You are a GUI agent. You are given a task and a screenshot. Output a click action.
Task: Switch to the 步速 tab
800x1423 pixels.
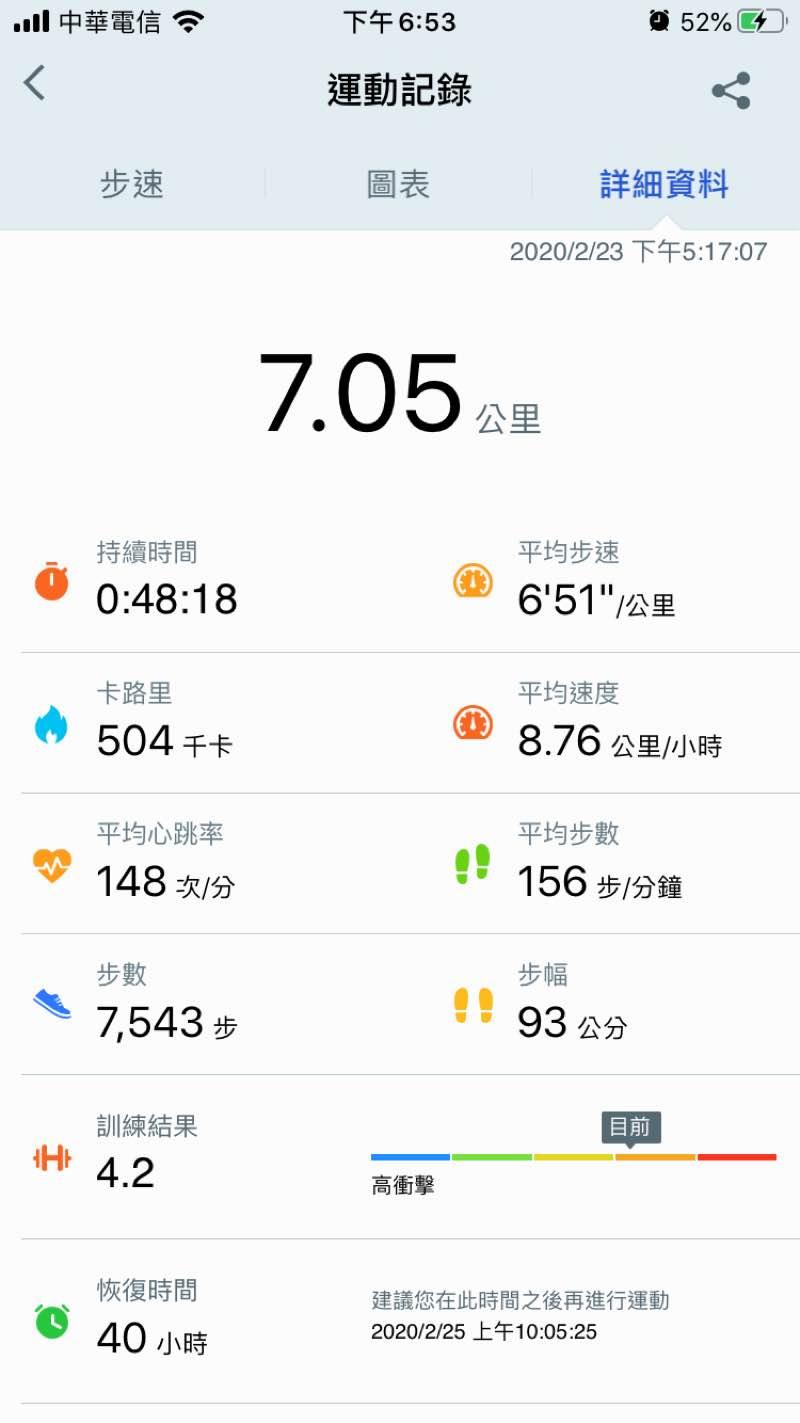click(x=132, y=184)
